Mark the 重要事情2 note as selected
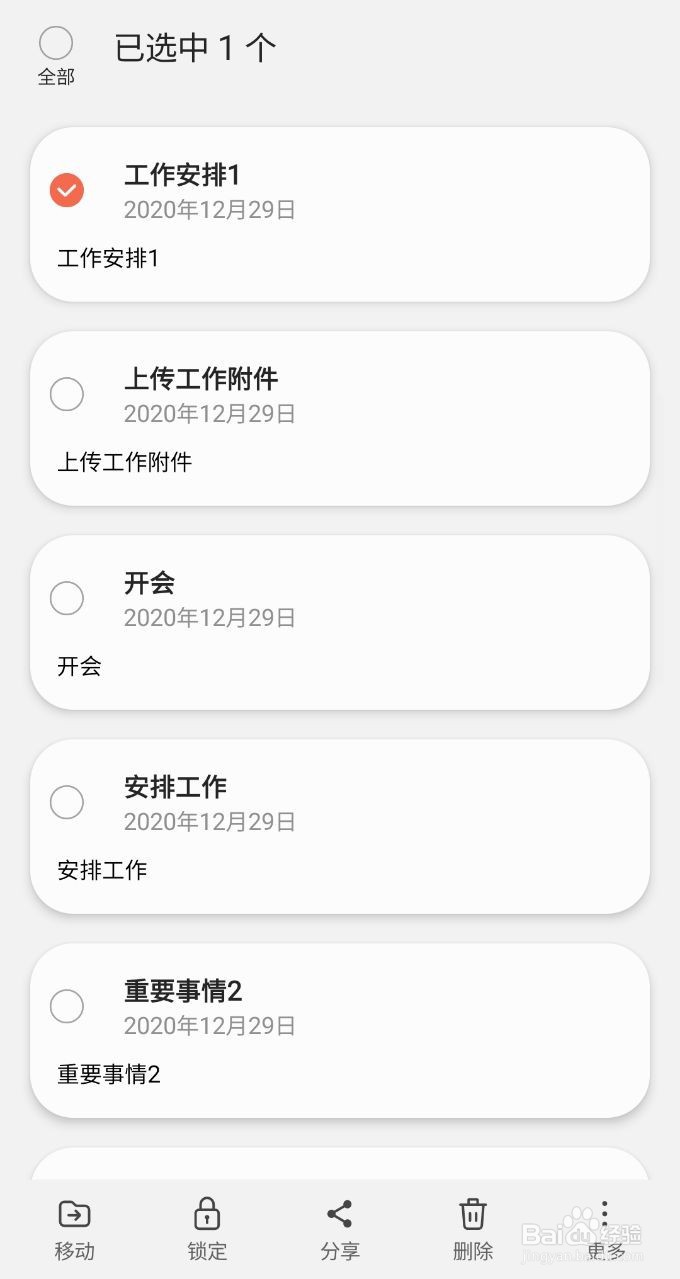This screenshot has width=680, height=1279. tap(67, 1006)
